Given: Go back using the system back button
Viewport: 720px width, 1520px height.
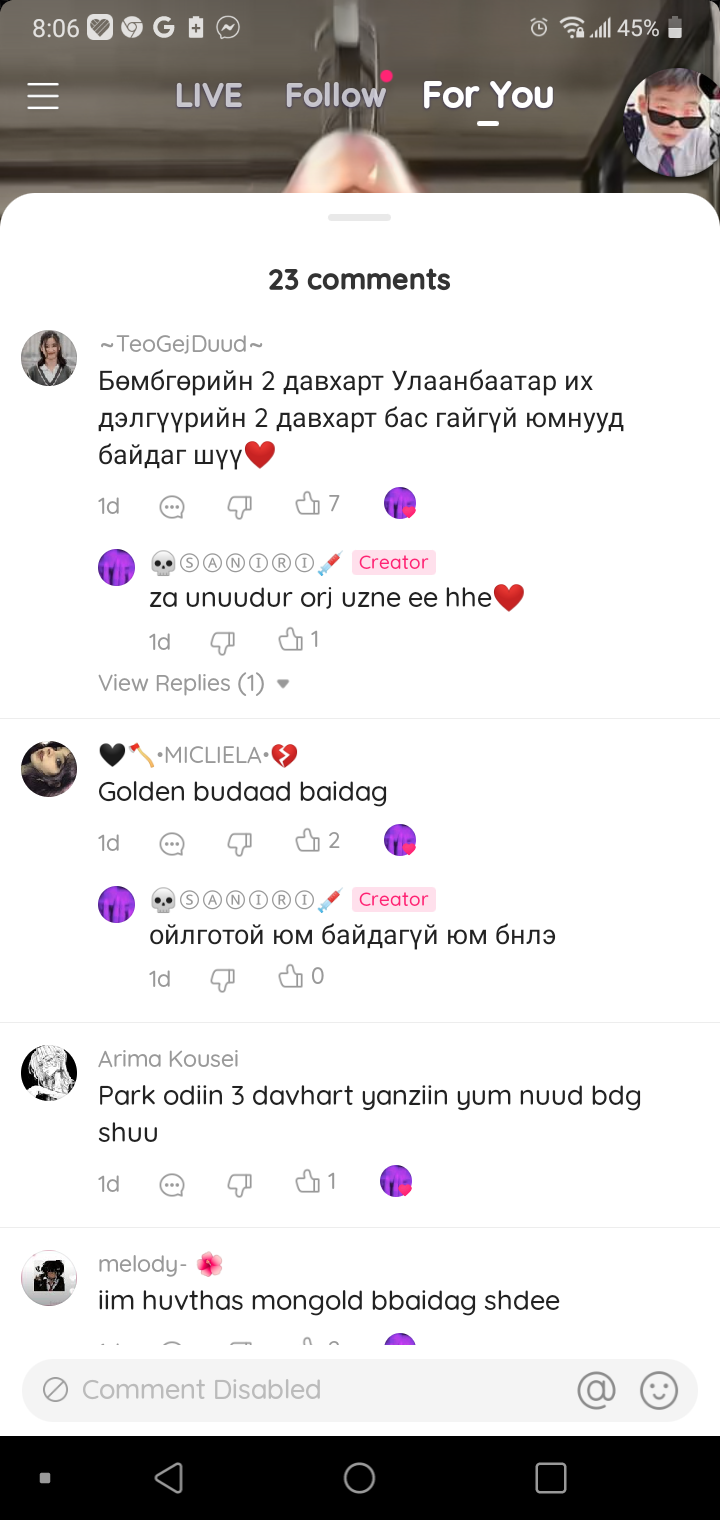Looking at the screenshot, I should tap(169, 1477).
